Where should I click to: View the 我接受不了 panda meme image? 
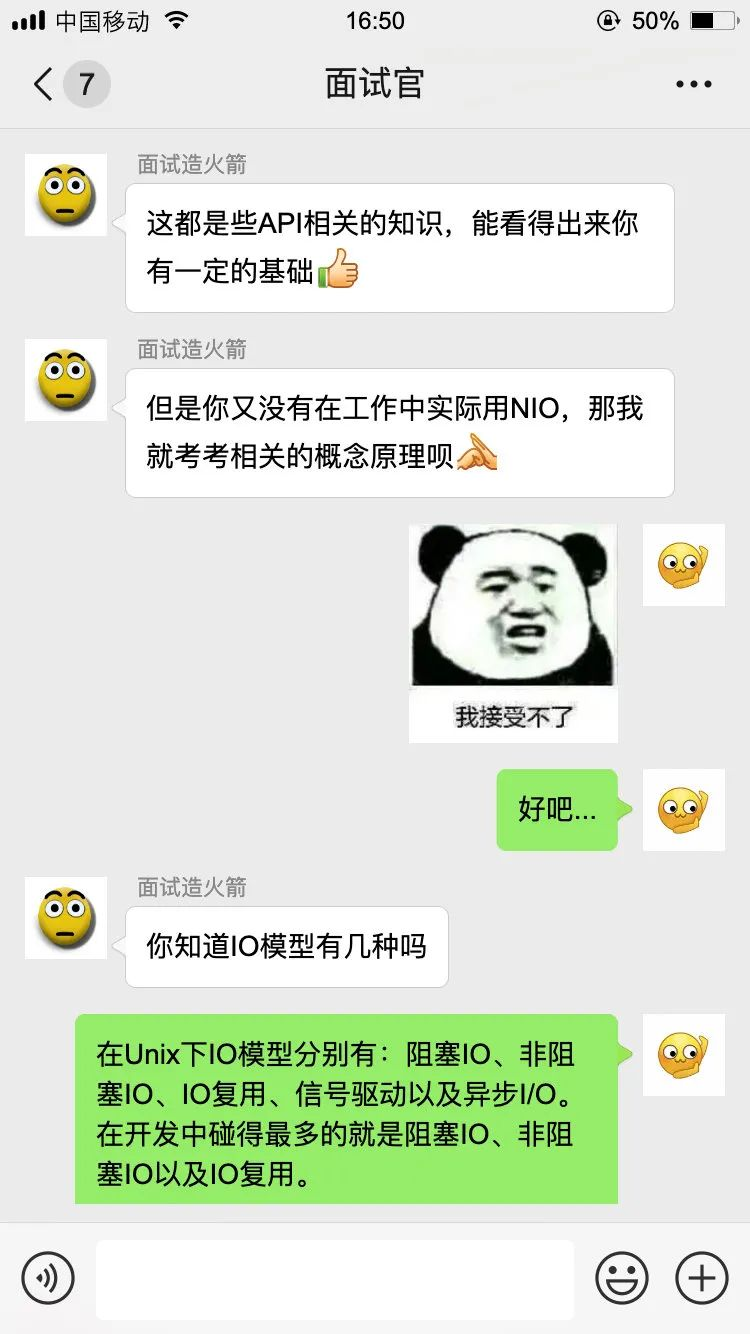click(513, 633)
